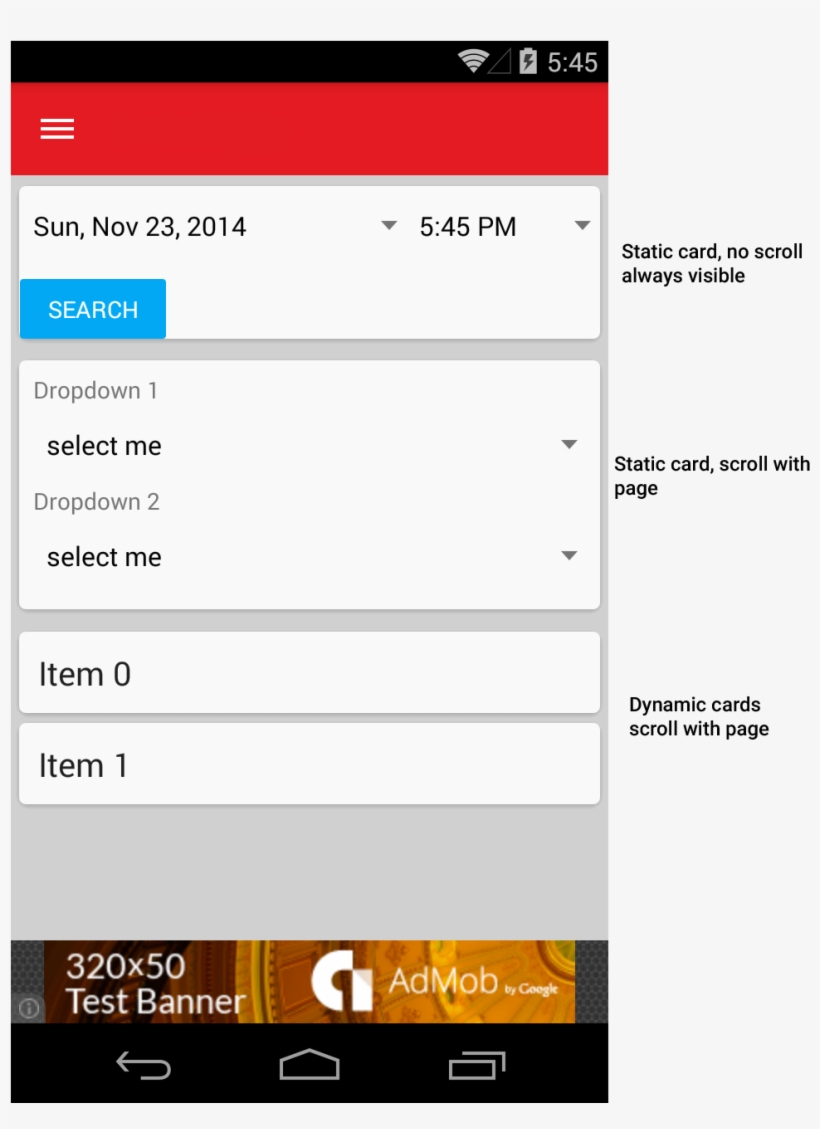The image size is (820, 1129).
Task: Open the Item 1 card
Action: (309, 764)
